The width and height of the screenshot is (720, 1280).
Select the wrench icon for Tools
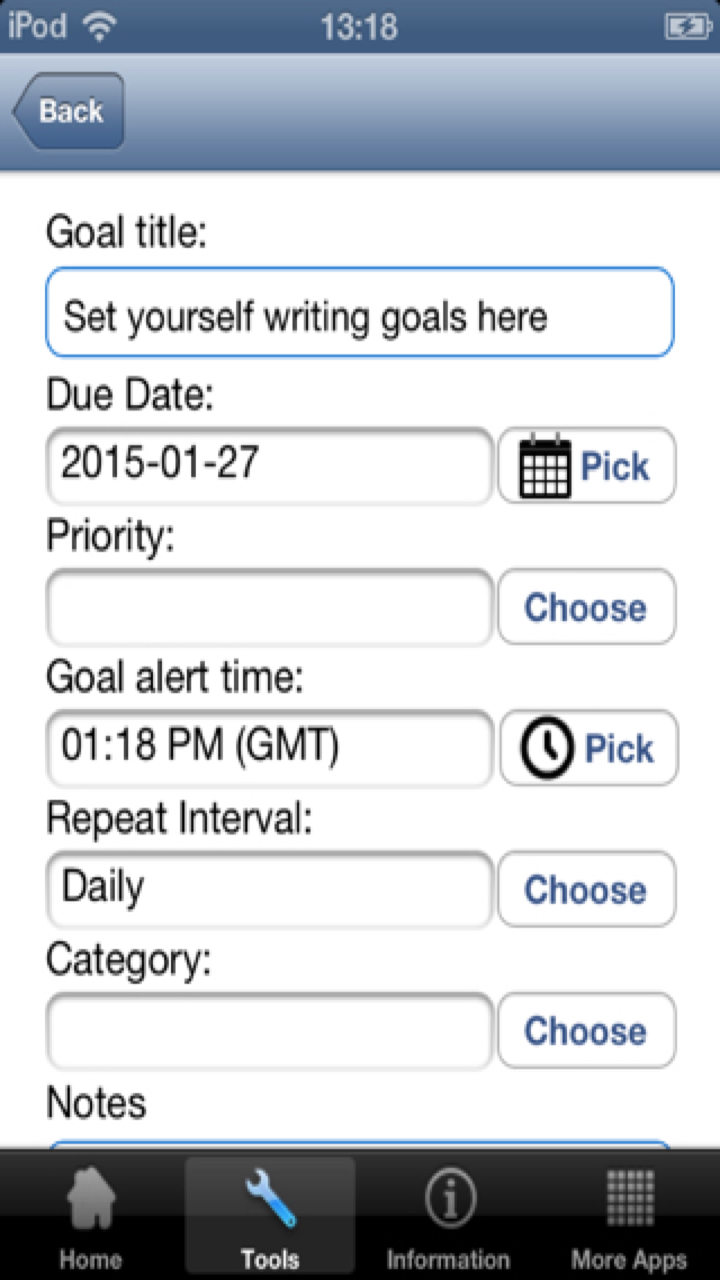click(269, 1196)
